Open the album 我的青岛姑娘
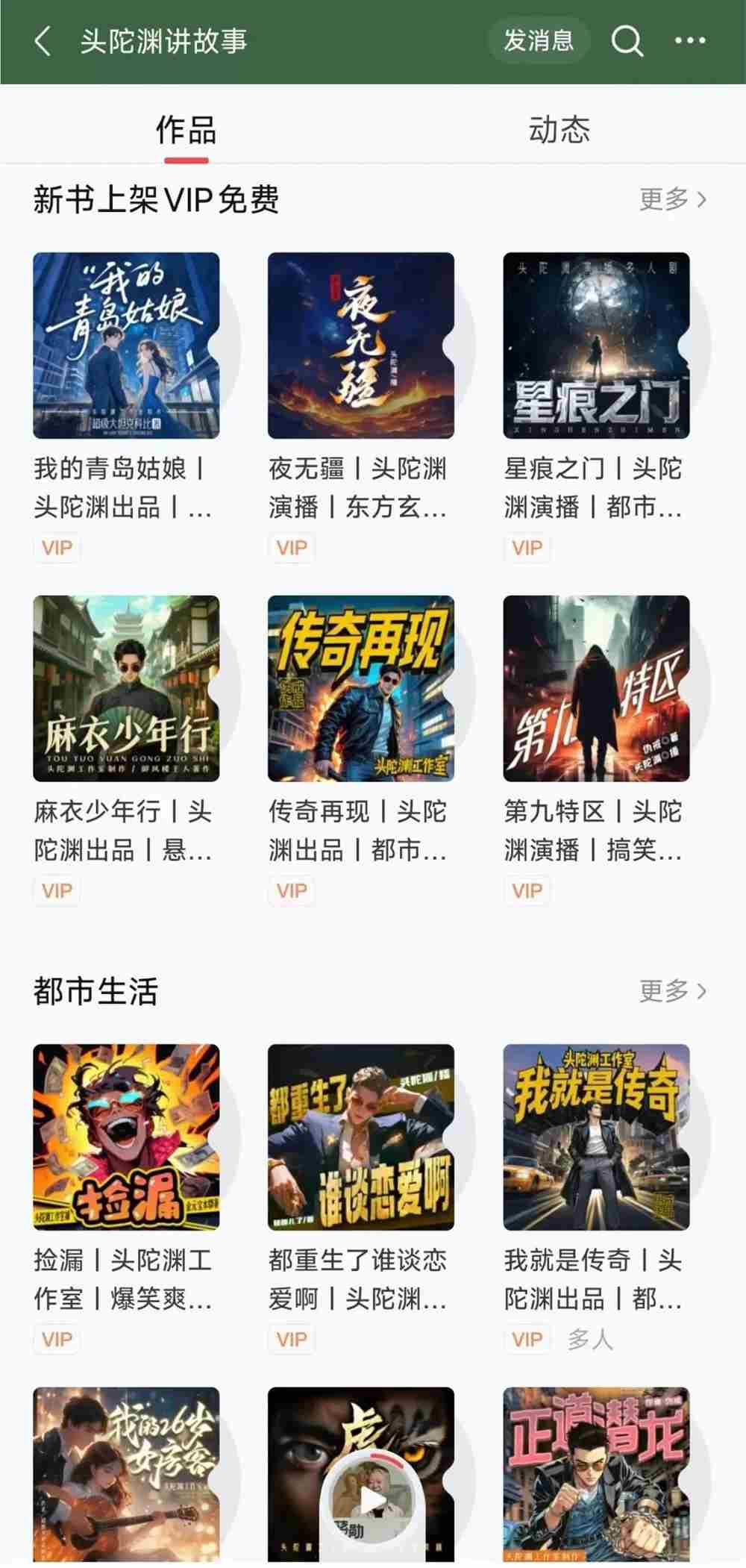Viewport: 746px width, 1568px height. 126,346
